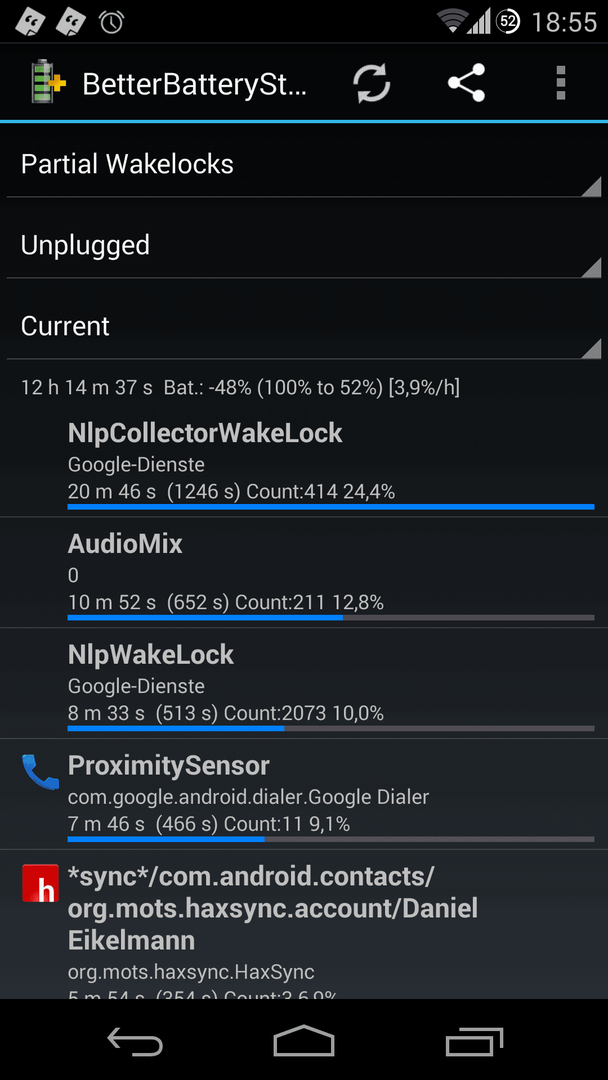Tap the HaxSync contacts sync entry

click(304, 924)
